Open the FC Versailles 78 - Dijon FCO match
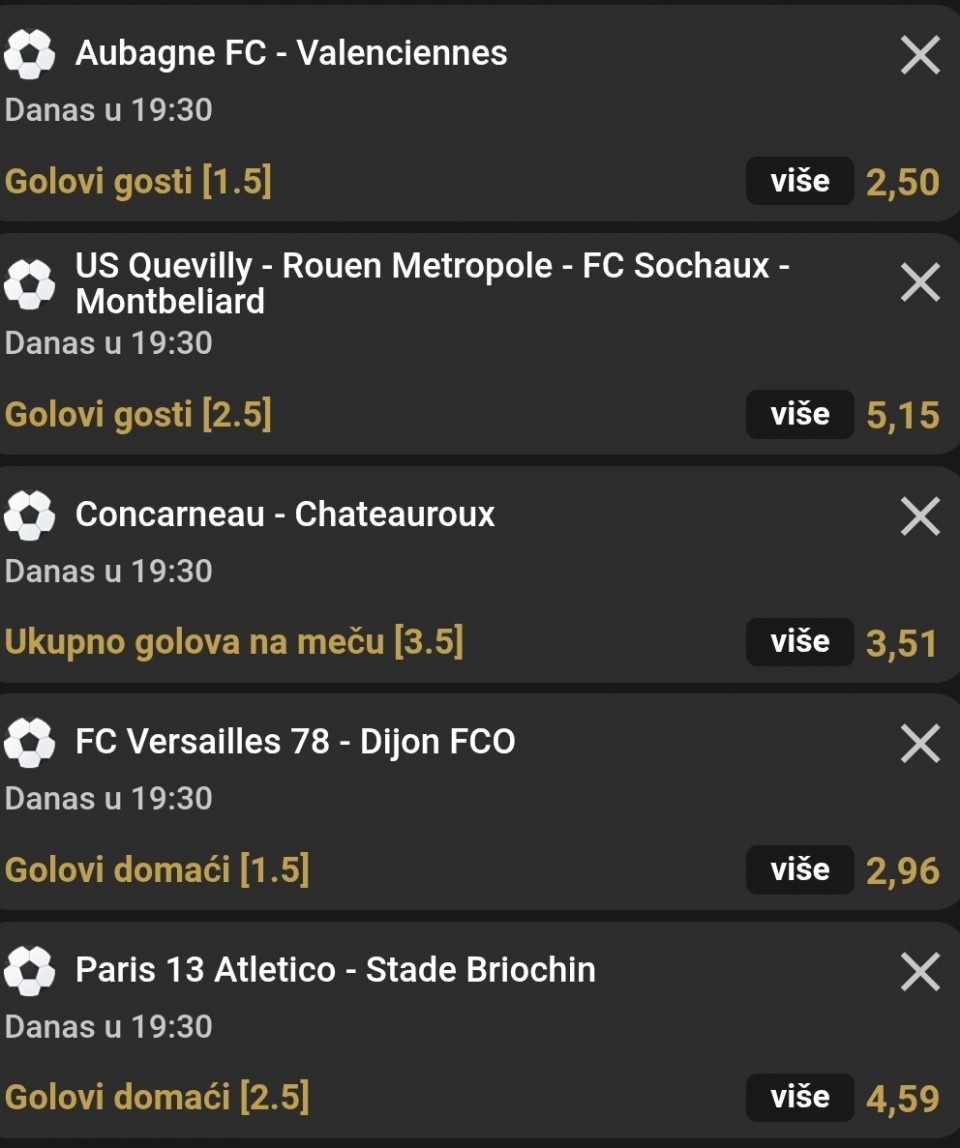Screen dimensions: 960x1148 295,742
